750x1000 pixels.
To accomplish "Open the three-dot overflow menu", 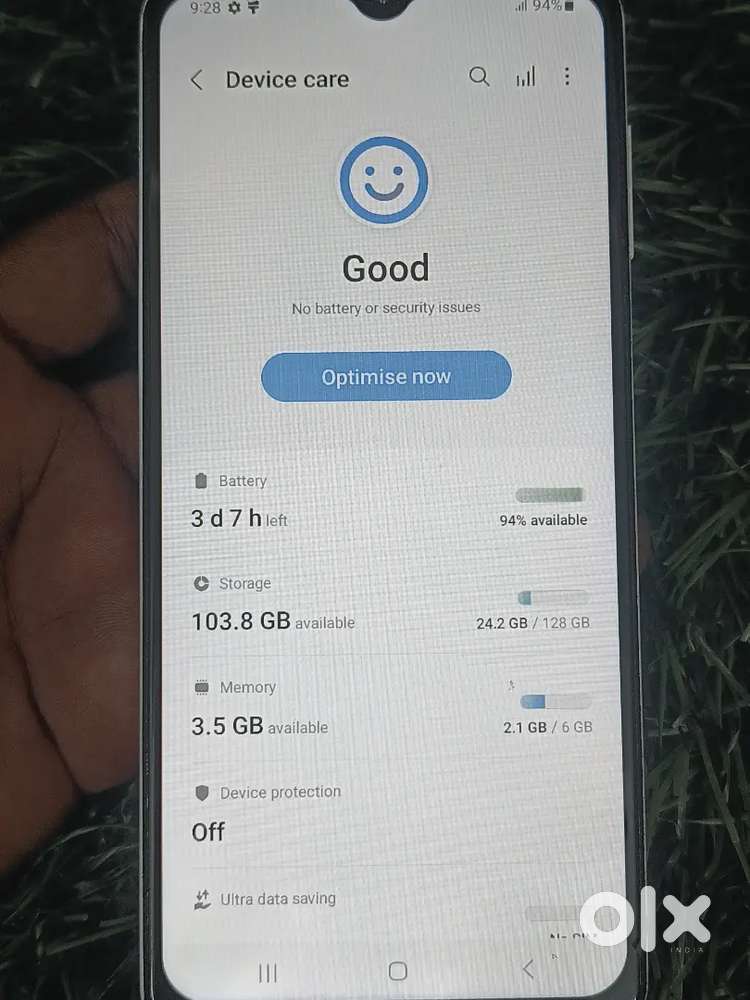I will click(567, 77).
